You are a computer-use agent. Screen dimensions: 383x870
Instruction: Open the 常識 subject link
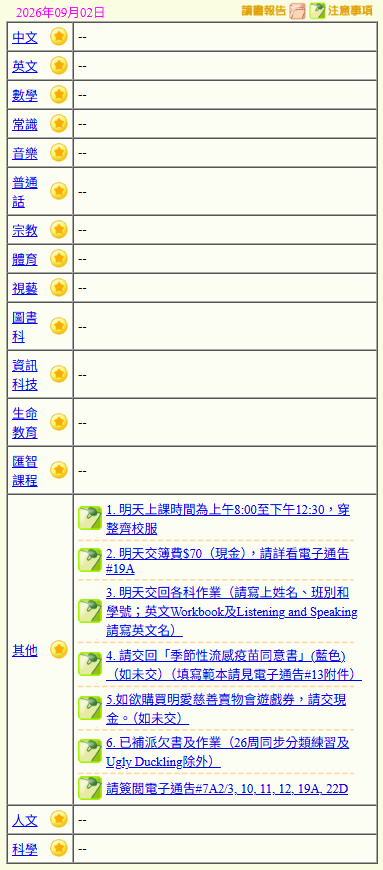click(25, 124)
